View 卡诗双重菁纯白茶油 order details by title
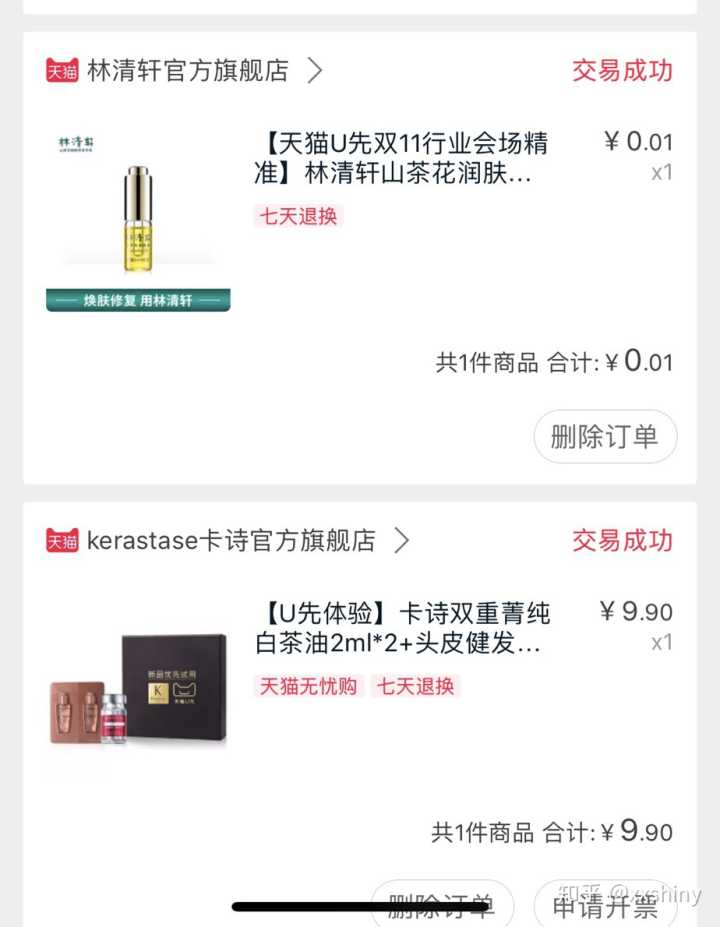 click(x=405, y=627)
